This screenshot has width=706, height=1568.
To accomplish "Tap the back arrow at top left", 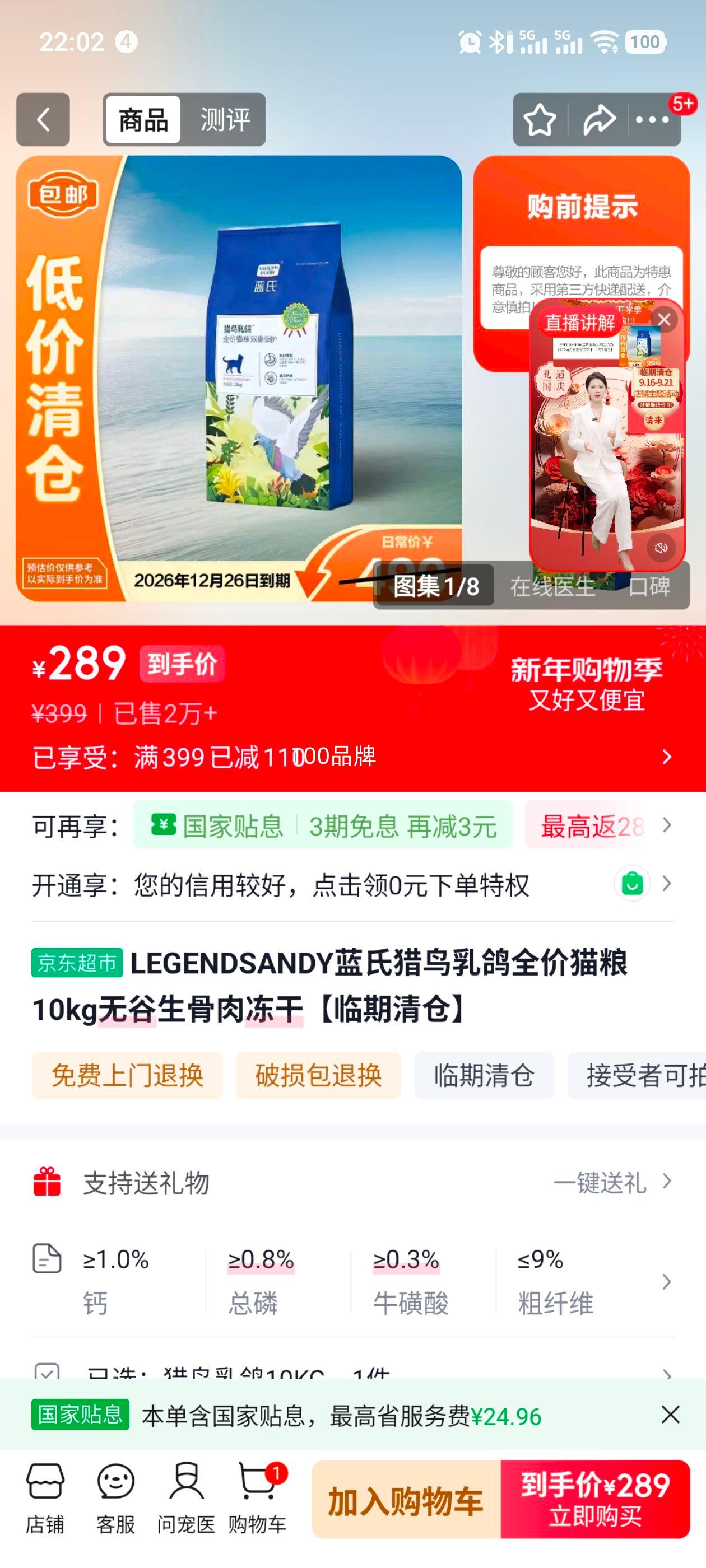I will click(43, 120).
